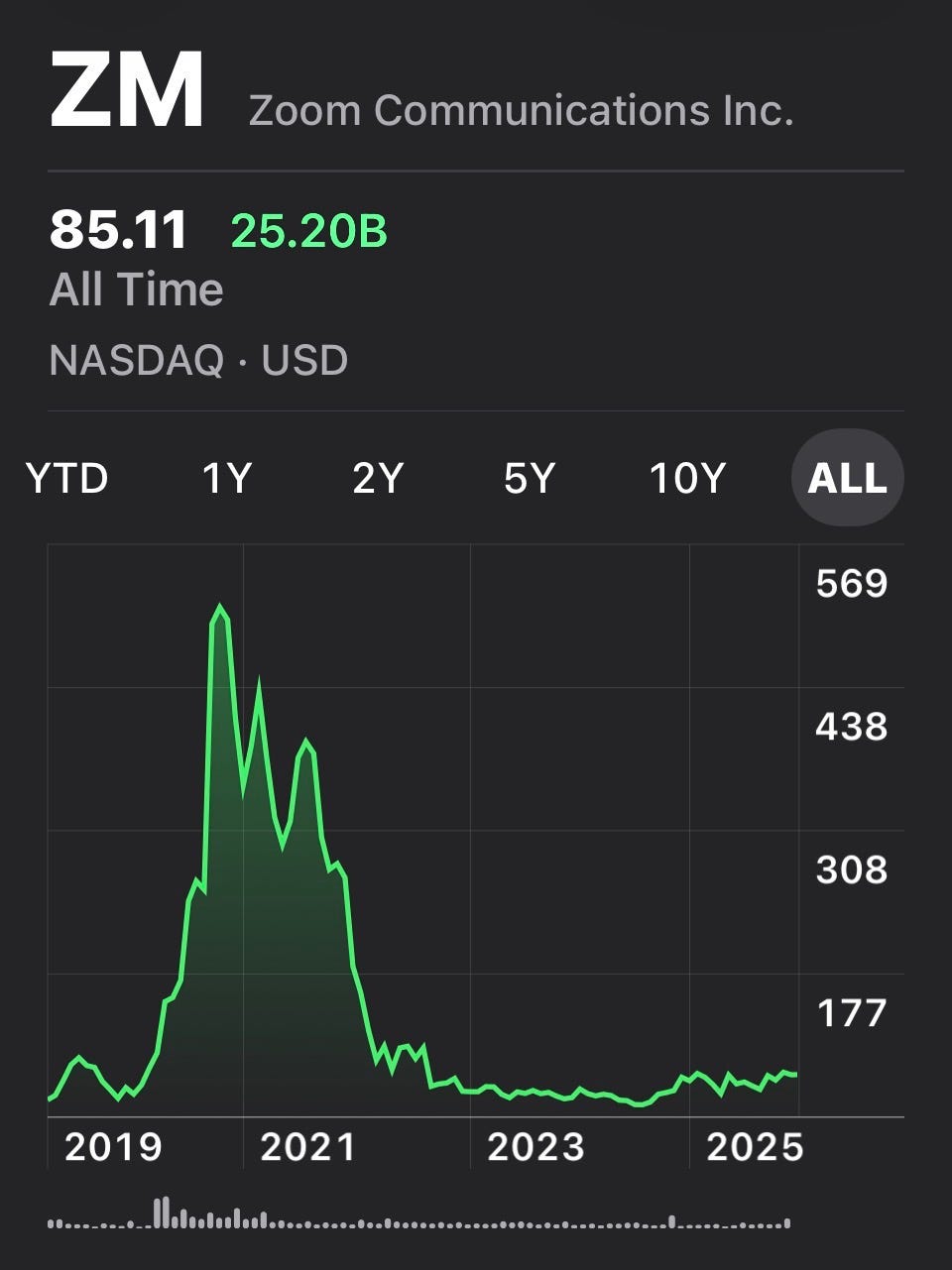
Task: Toggle the green 25.20B market cap value
Action: pos(309,231)
